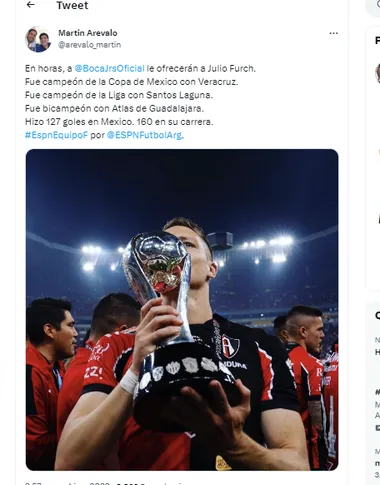Enlarge the tweet's trophy photo
The width and height of the screenshot is (380, 485).
tap(182, 310)
